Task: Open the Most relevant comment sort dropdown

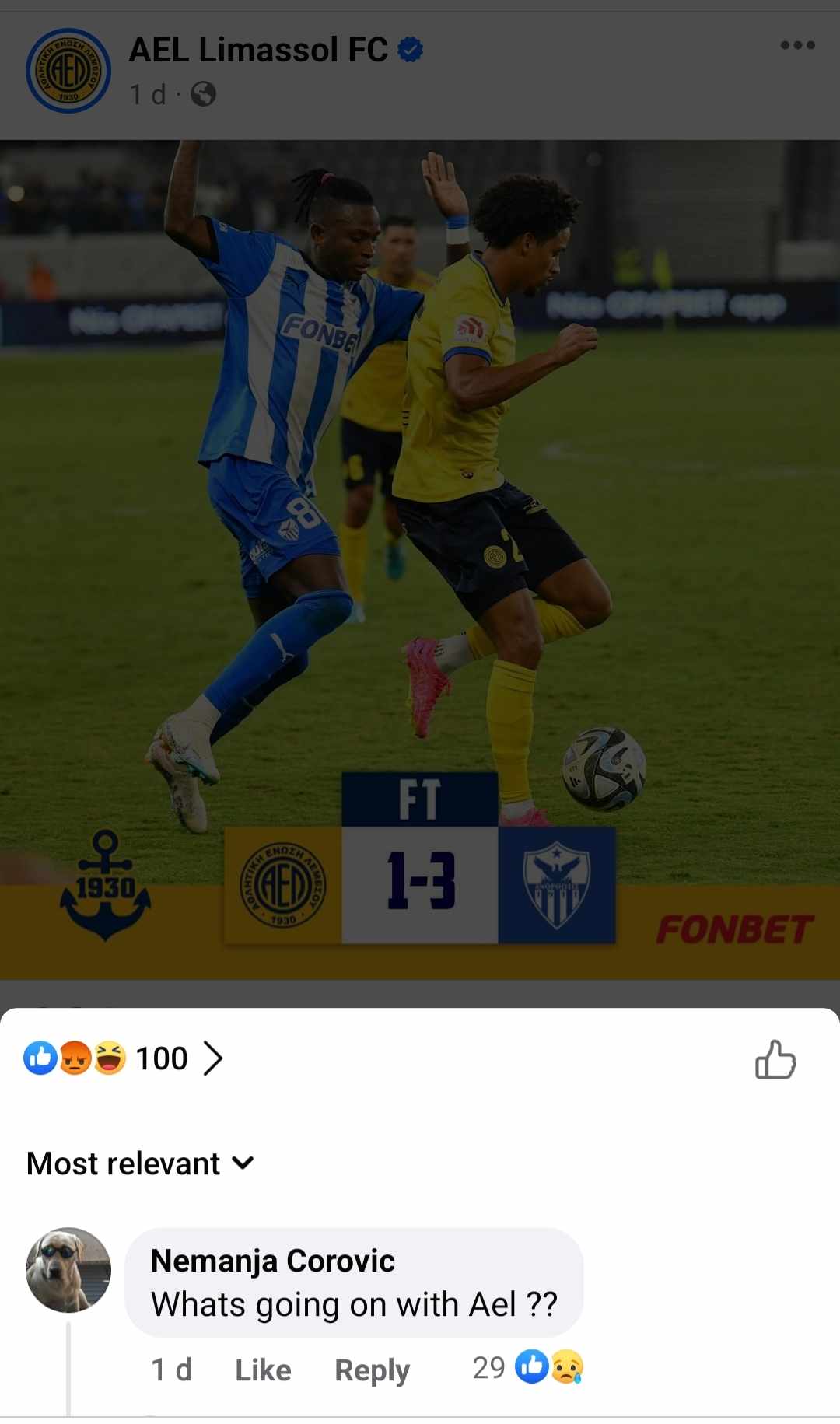Action: [x=140, y=1163]
